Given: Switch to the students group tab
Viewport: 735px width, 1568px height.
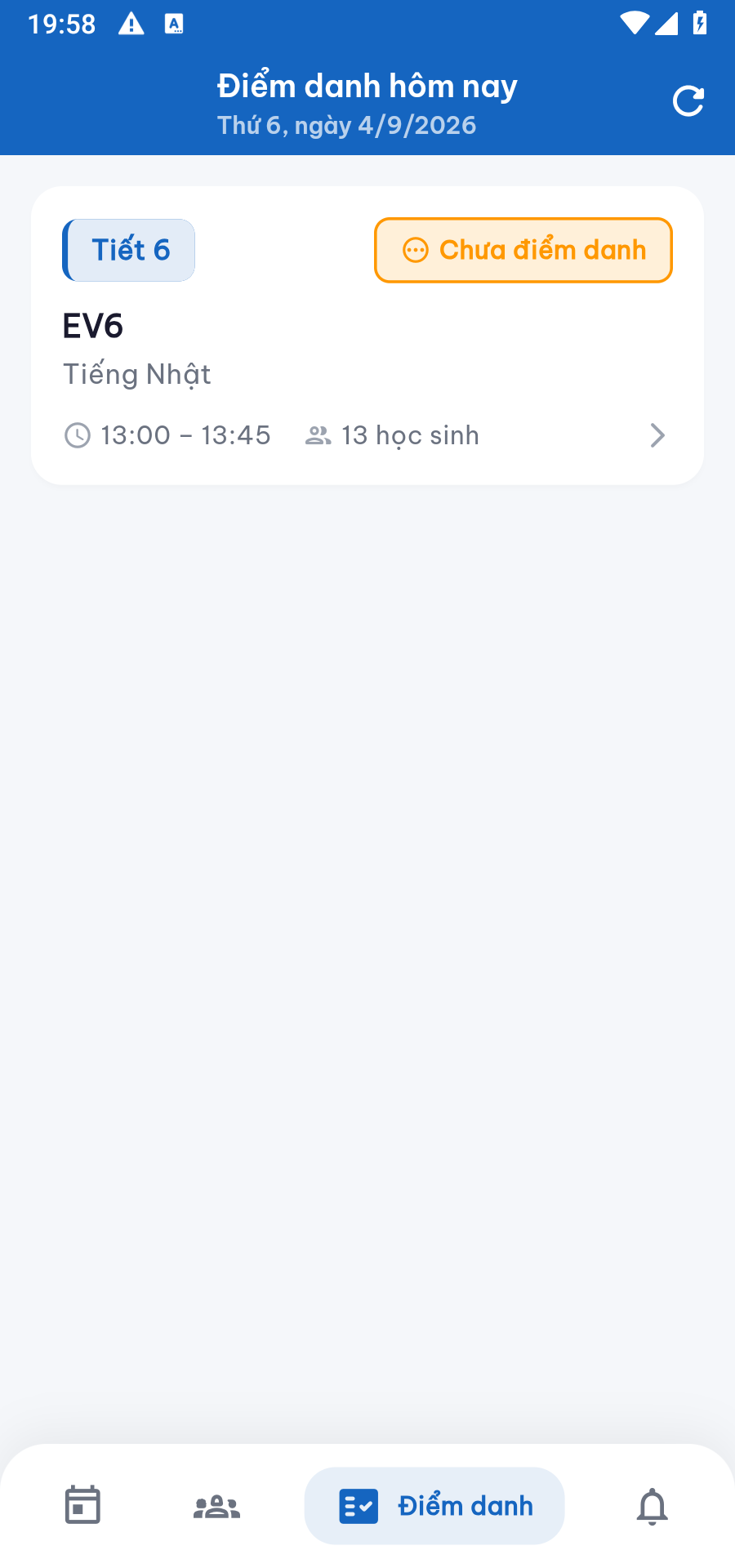Looking at the screenshot, I should [x=216, y=1506].
